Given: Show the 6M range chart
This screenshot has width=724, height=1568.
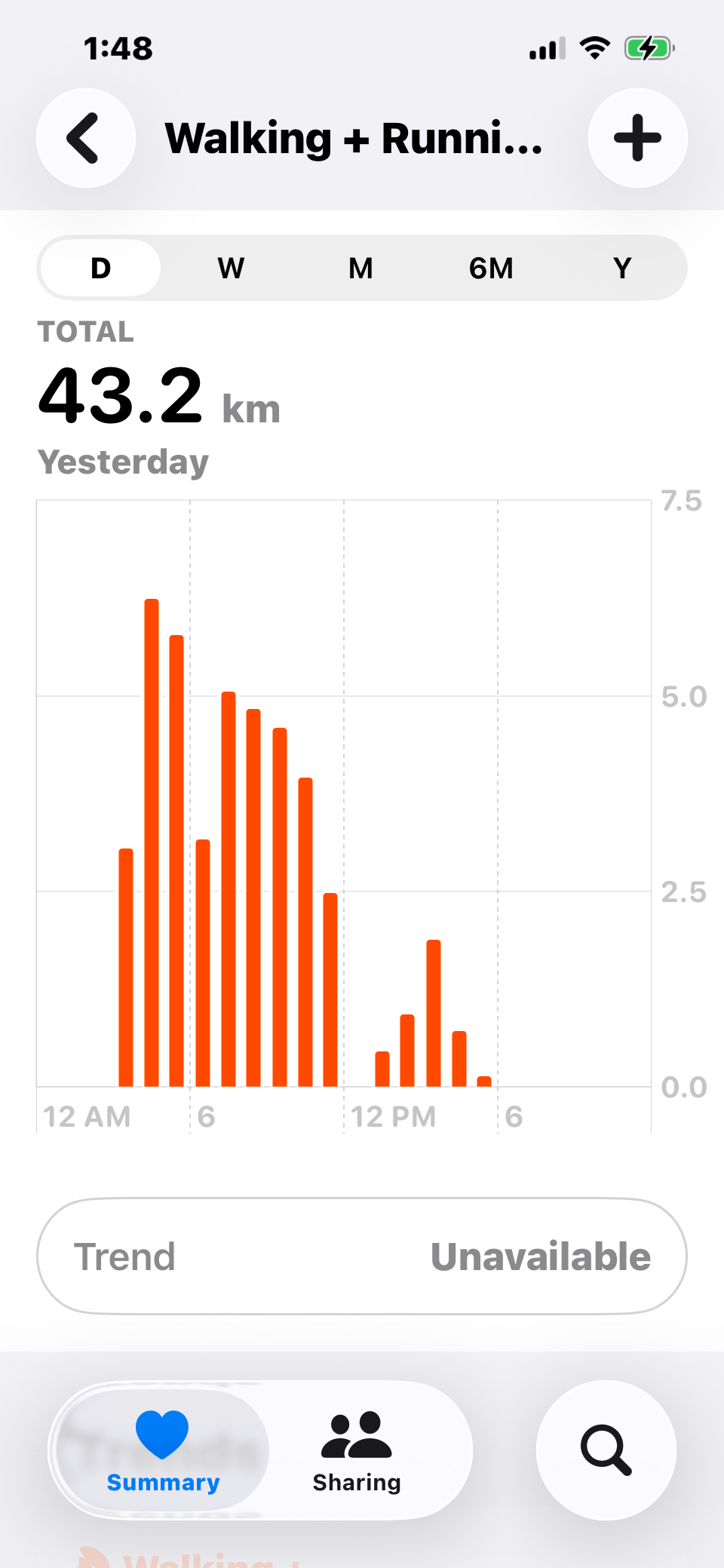Looking at the screenshot, I should pyautogui.click(x=491, y=268).
